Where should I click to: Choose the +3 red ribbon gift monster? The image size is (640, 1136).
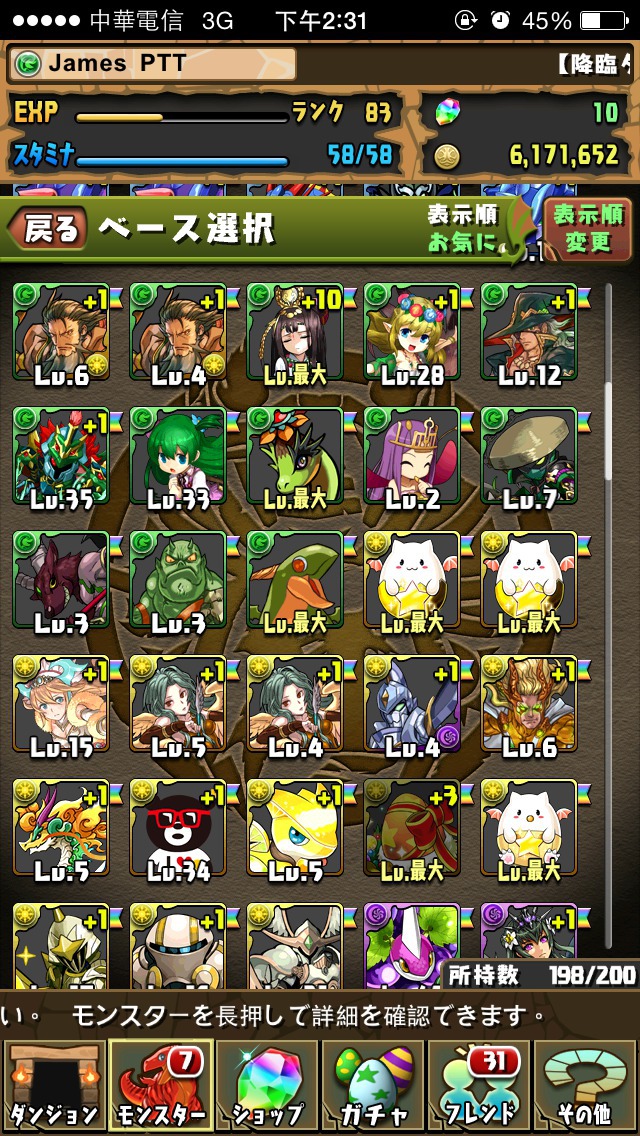[x=412, y=829]
